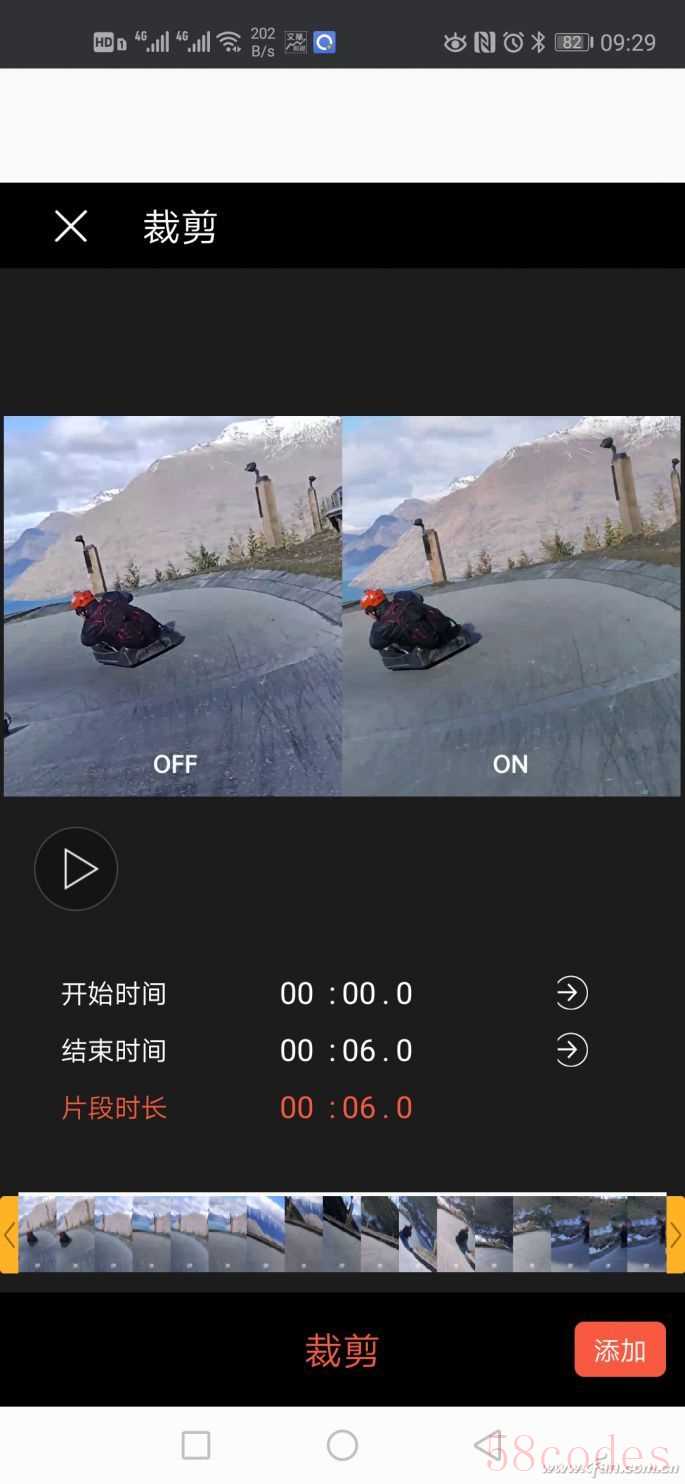
Task: Select the 裁剪 tab at the bottom
Action: coord(342,1350)
